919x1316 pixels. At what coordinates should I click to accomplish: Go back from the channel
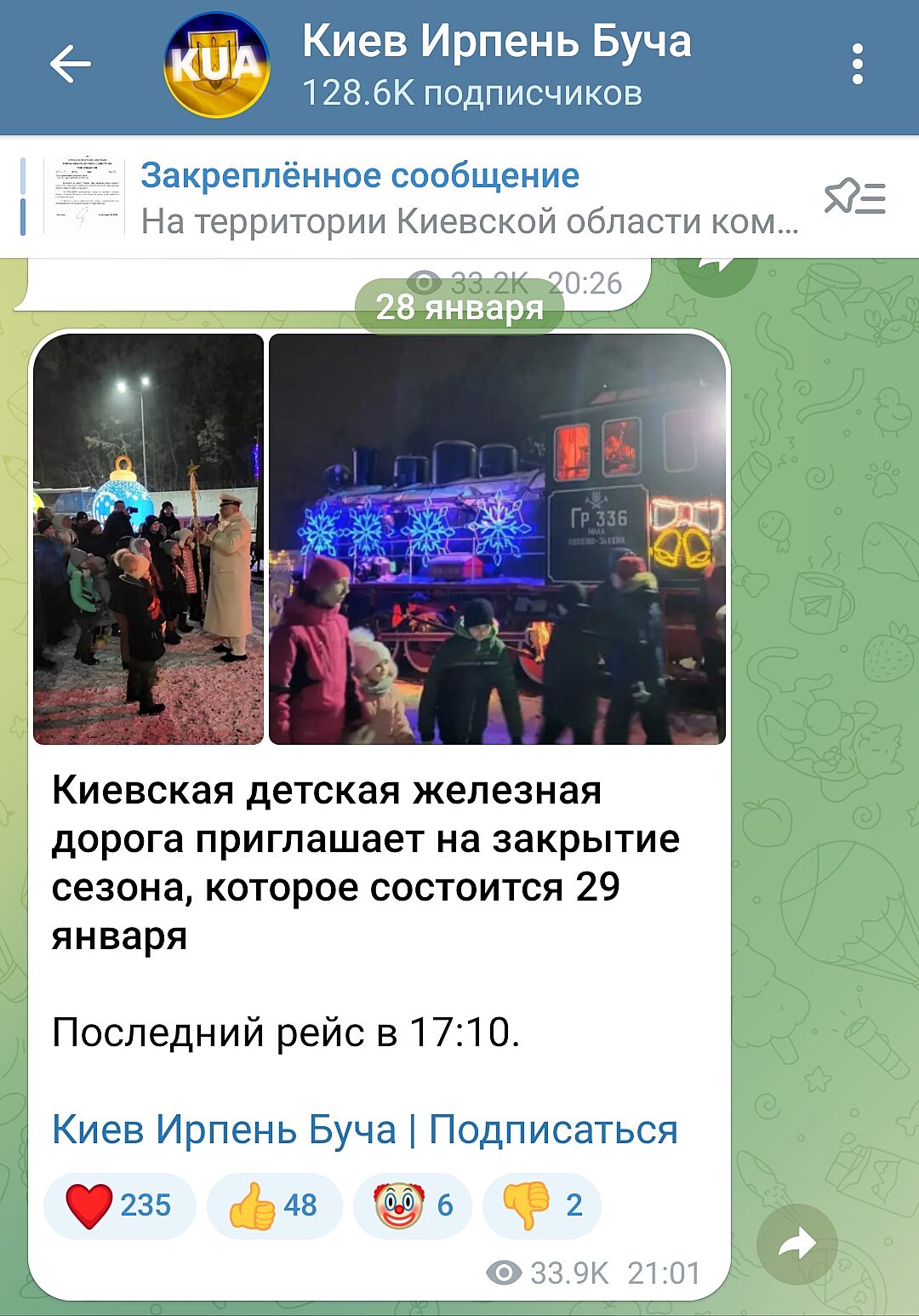click(x=70, y=65)
